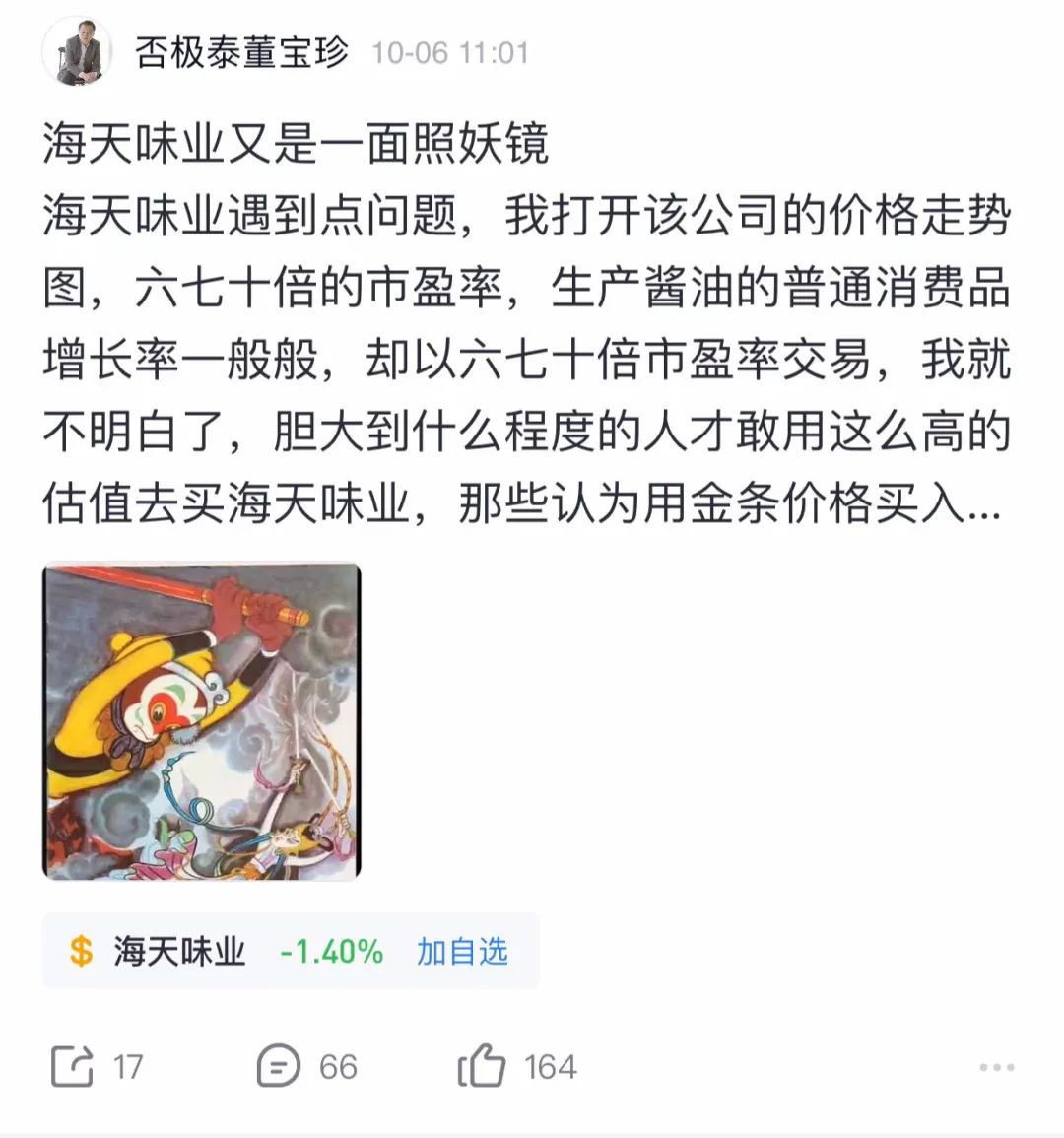Open the author name 否极泰董宝珍
1064x1138 pixels.
click(242, 52)
